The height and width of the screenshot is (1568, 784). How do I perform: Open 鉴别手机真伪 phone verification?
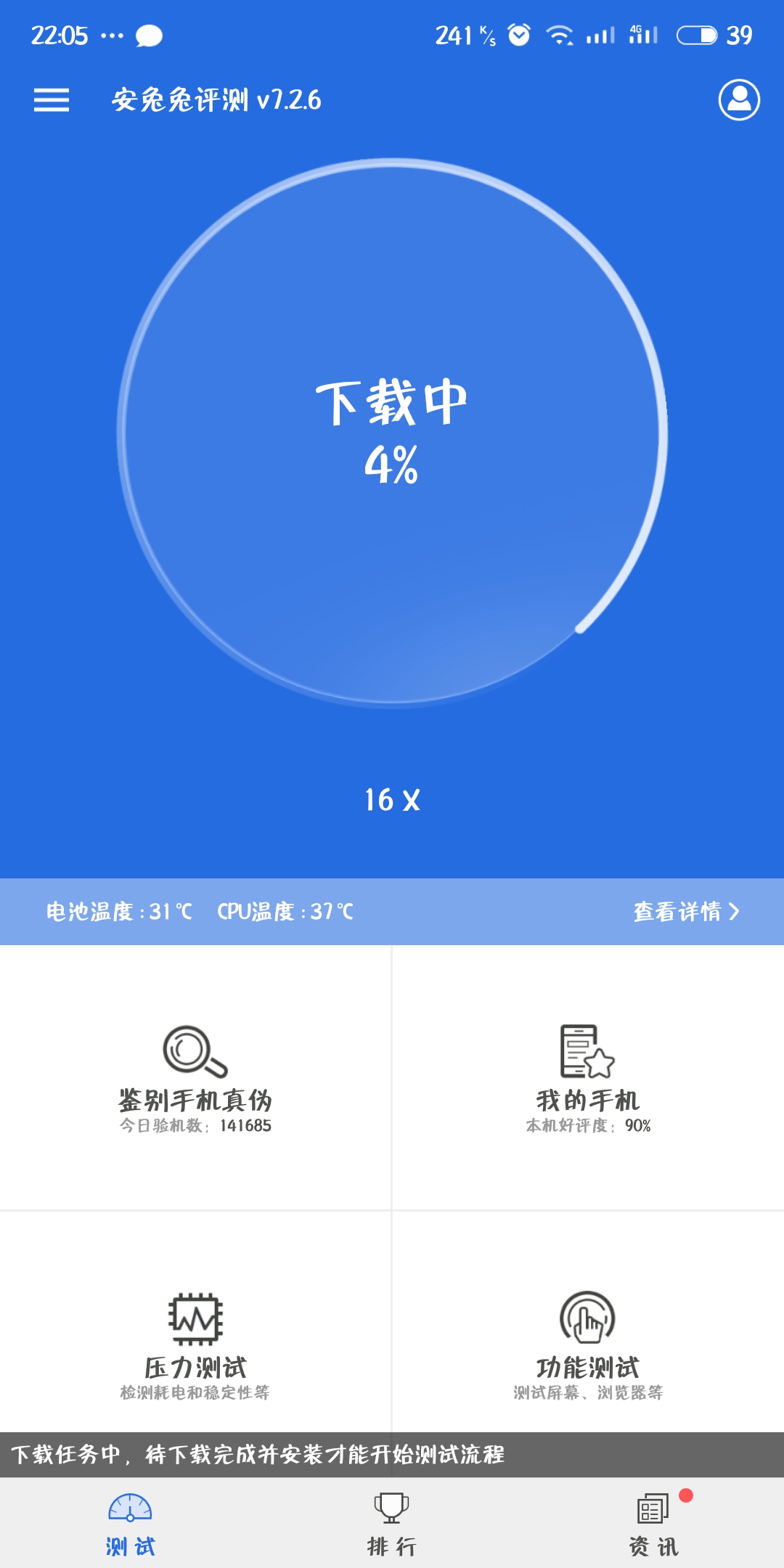pos(195,1078)
